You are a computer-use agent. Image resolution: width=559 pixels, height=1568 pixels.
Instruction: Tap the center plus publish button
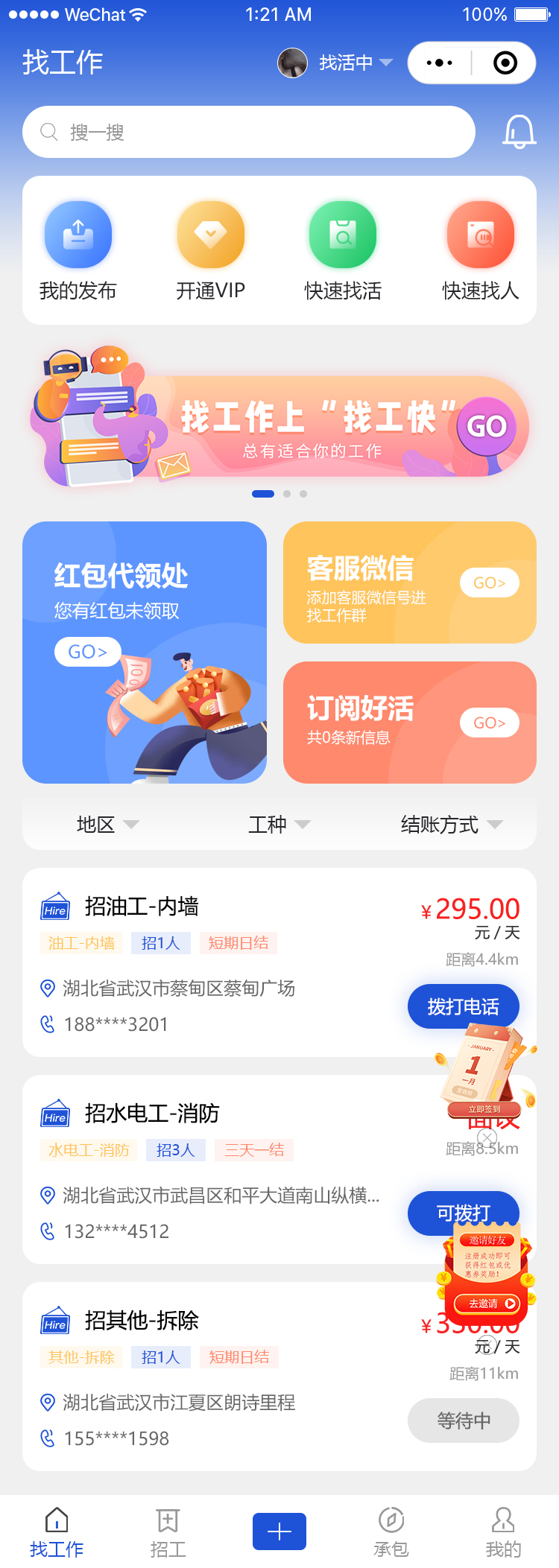pyautogui.click(x=279, y=1532)
